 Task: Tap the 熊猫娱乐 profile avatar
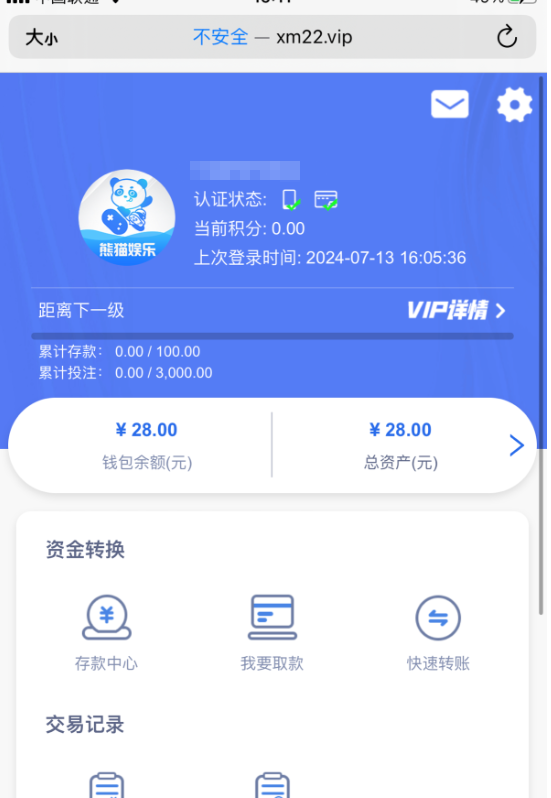point(127,217)
